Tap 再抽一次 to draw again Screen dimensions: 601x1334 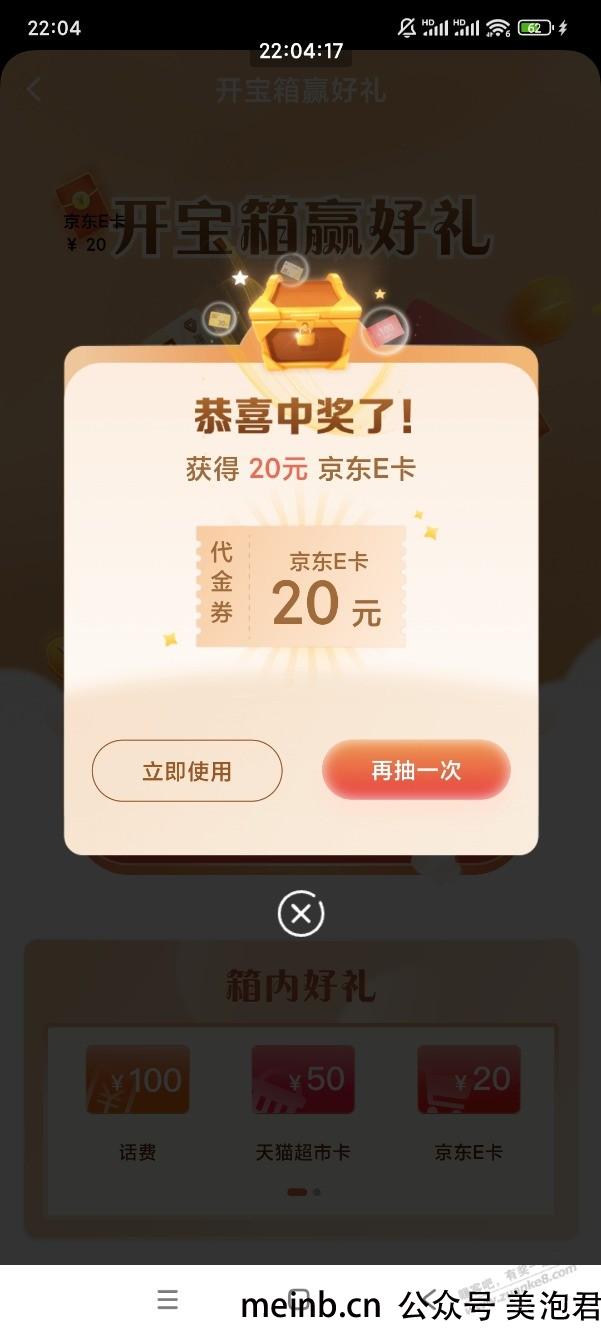pos(416,771)
